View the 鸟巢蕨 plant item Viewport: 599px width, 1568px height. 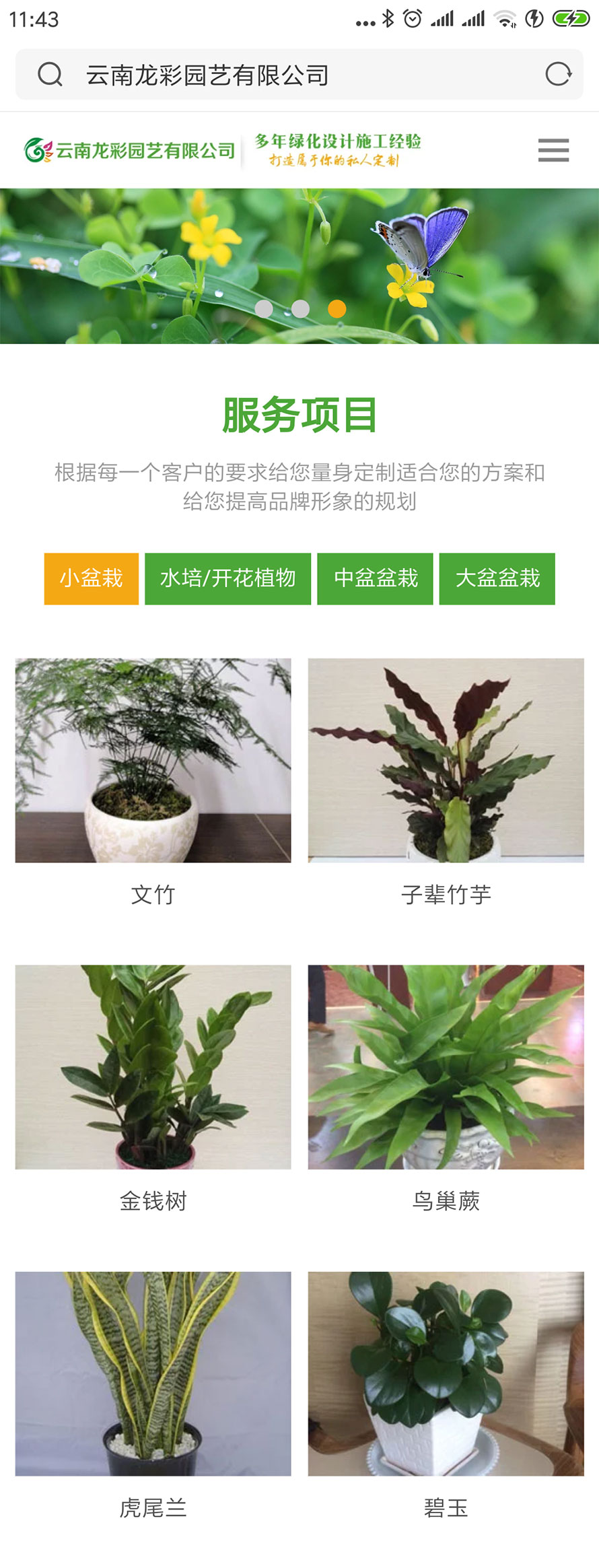[x=446, y=1066]
